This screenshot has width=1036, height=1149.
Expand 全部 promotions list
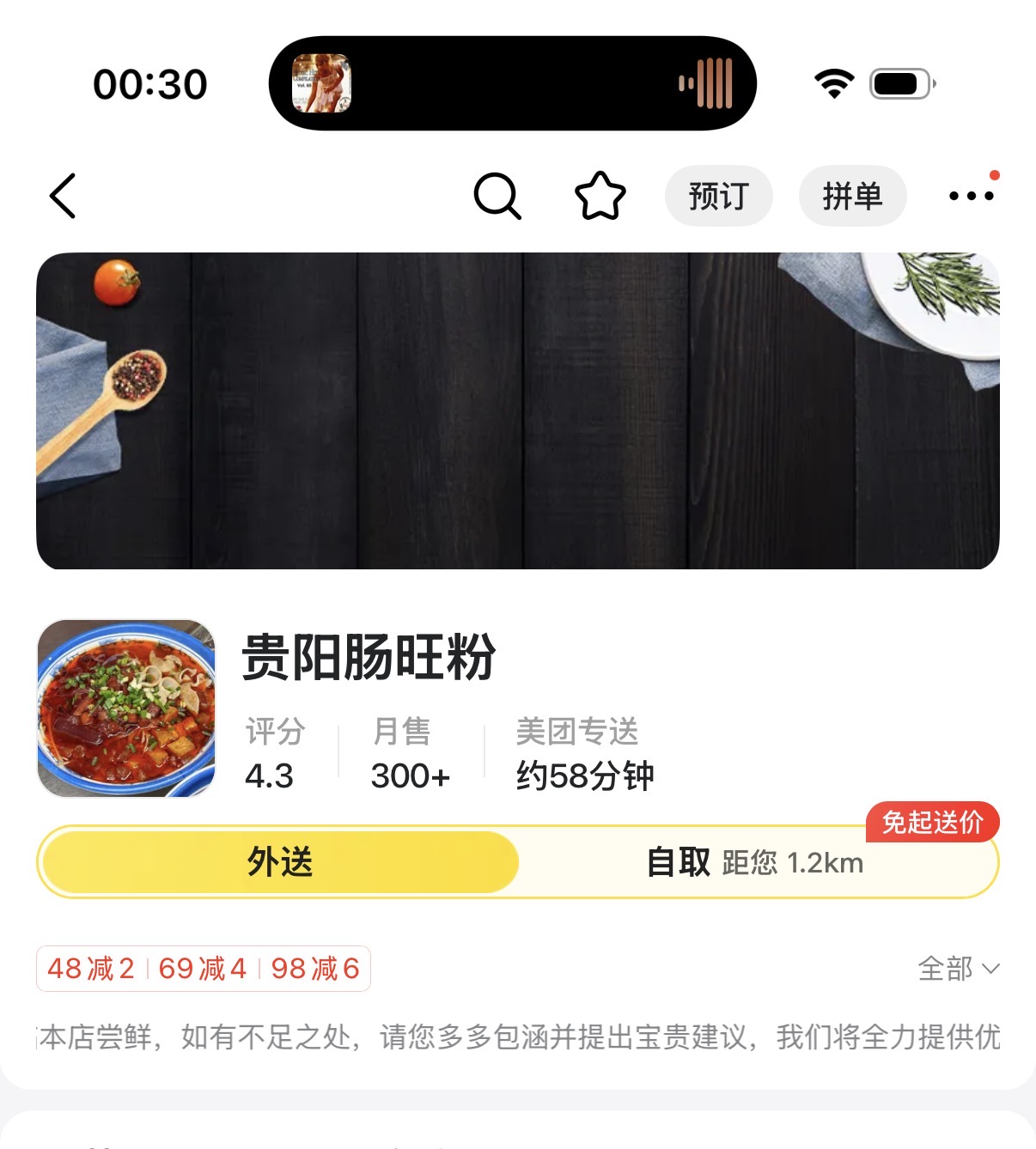point(958,969)
